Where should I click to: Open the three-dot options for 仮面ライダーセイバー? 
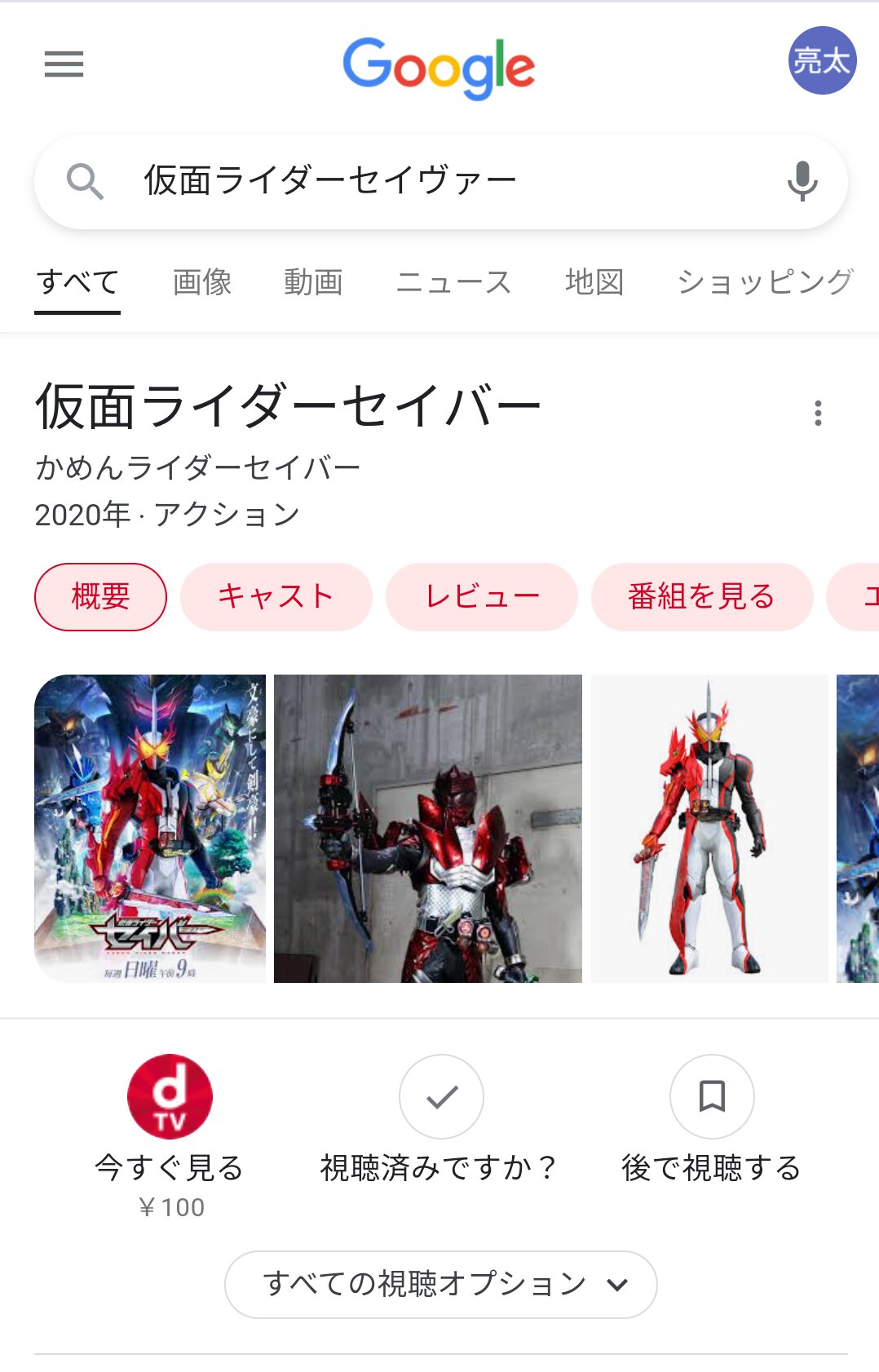(x=818, y=414)
